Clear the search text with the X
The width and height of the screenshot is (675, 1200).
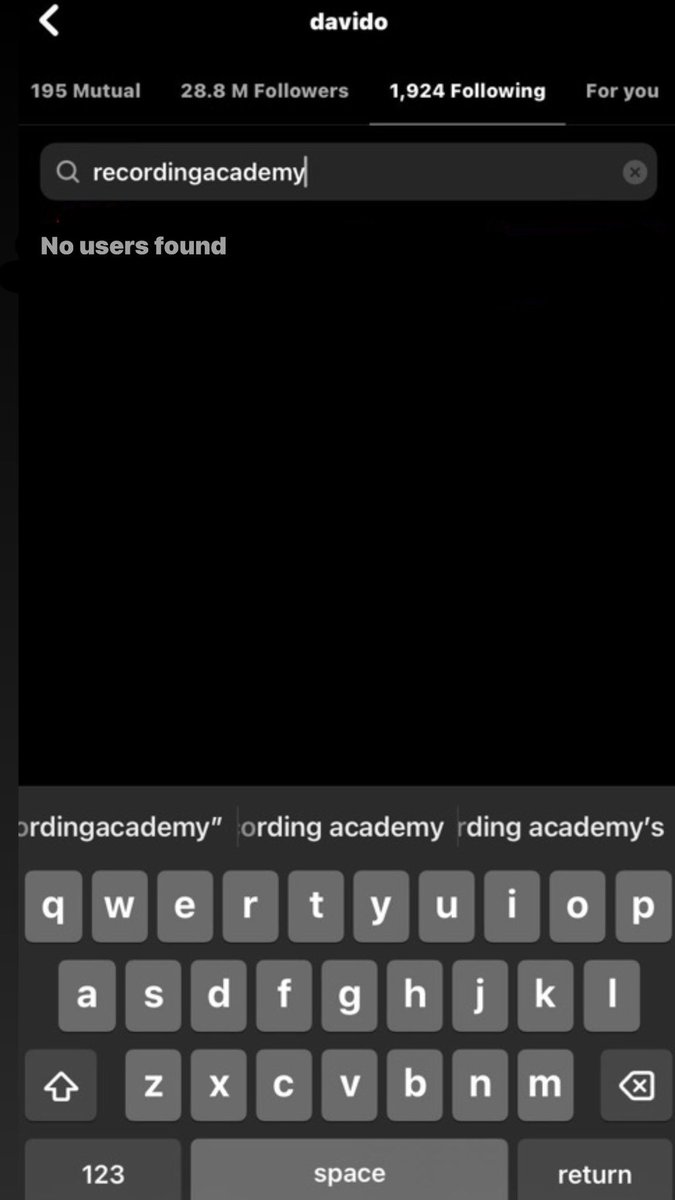(634, 172)
